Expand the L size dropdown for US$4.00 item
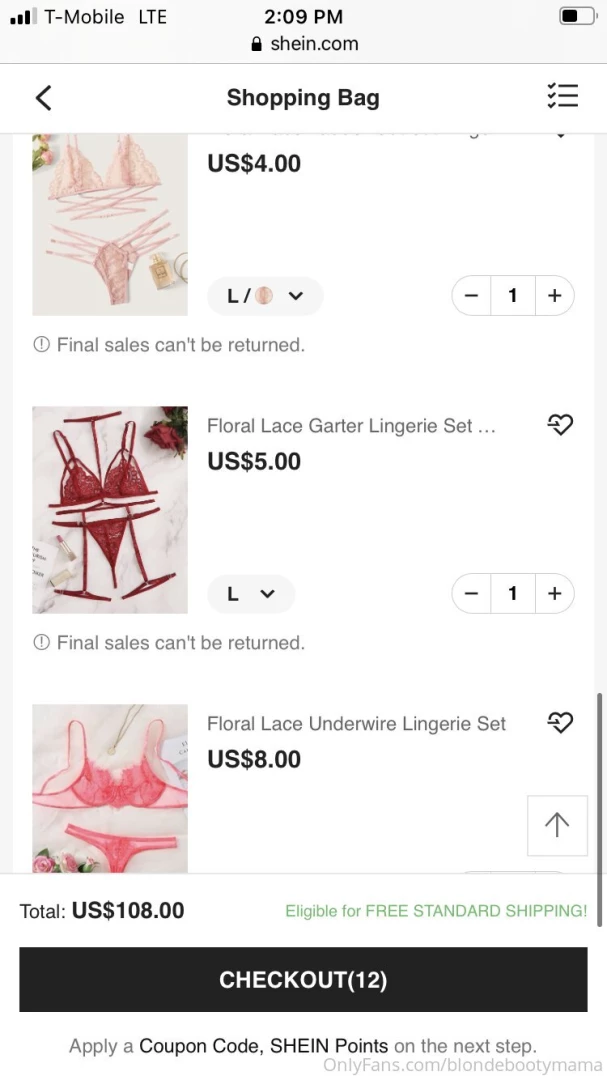The height and width of the screenshot is (1080, 607). tap(265, 296)
